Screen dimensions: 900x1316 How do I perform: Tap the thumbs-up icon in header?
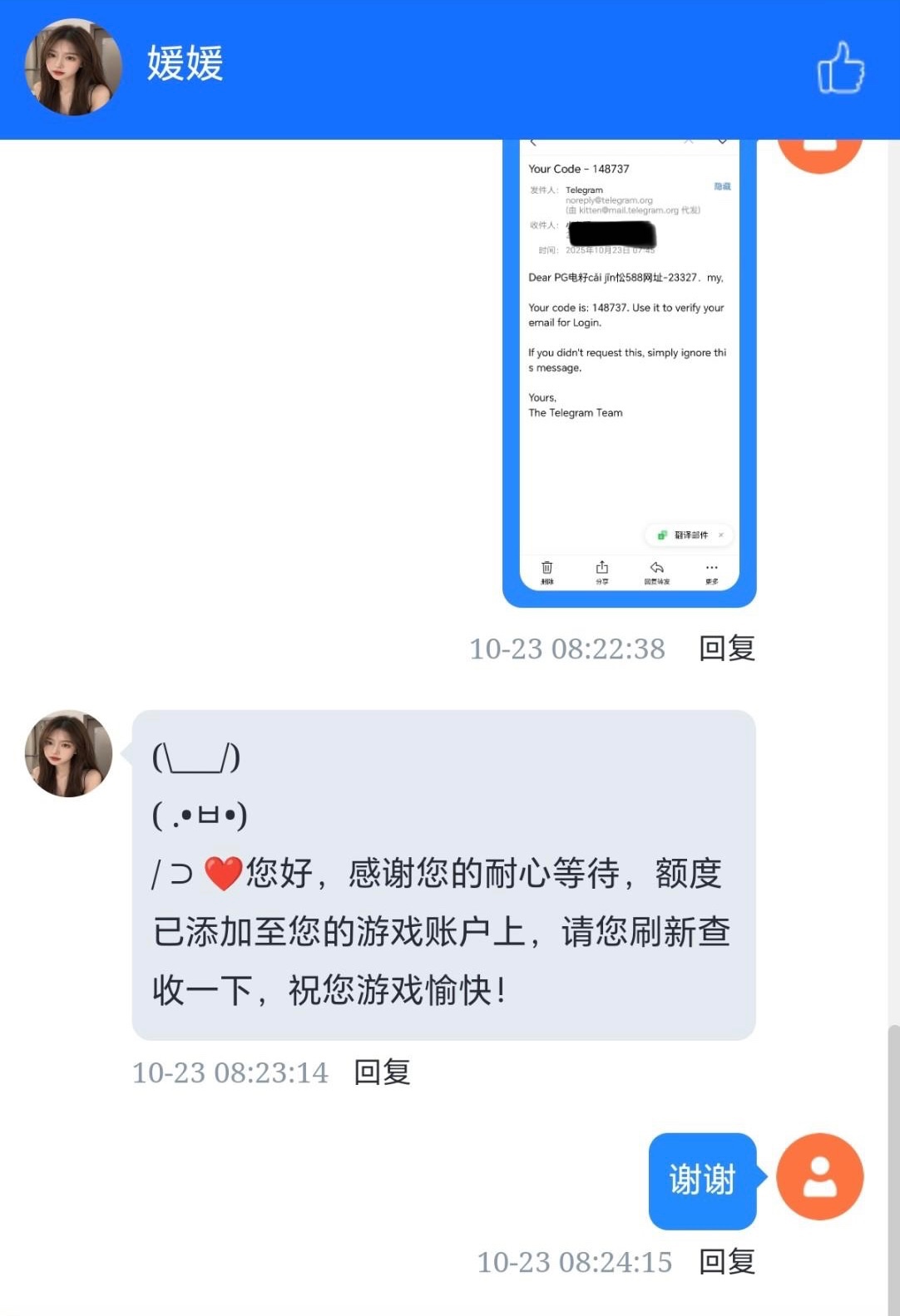(x=840, y=68)
